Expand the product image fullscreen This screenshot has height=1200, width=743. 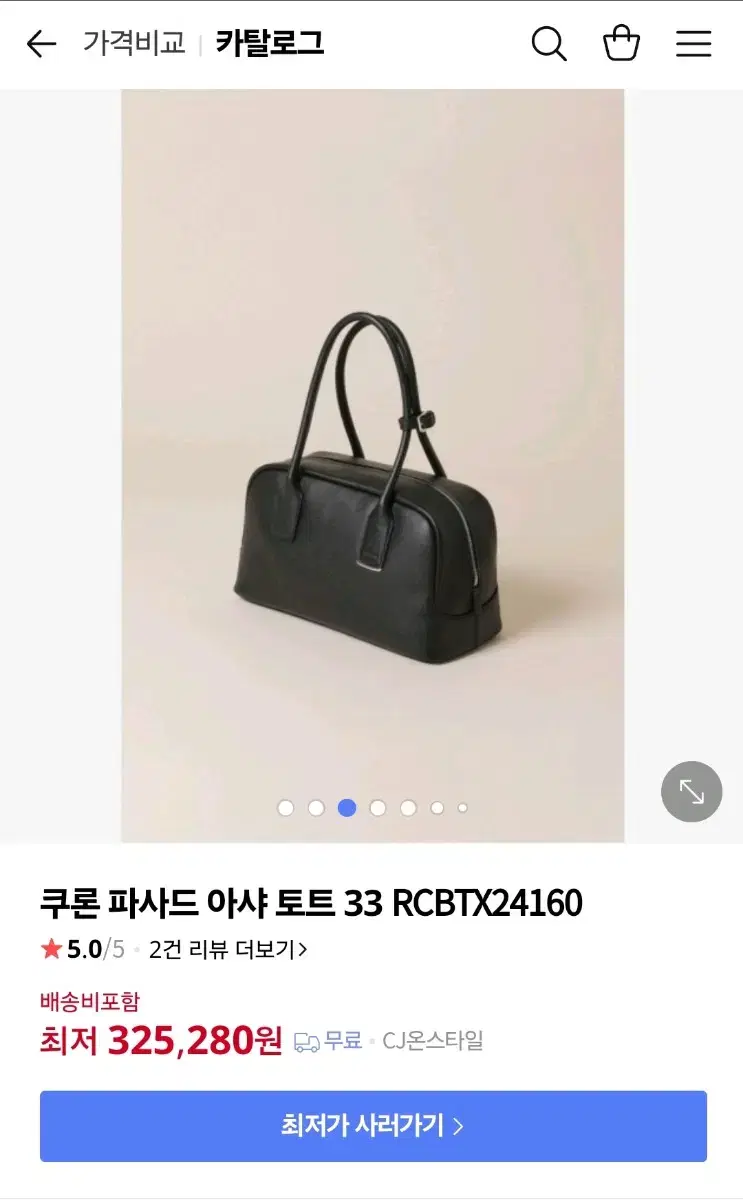click(x=691, y=792)
